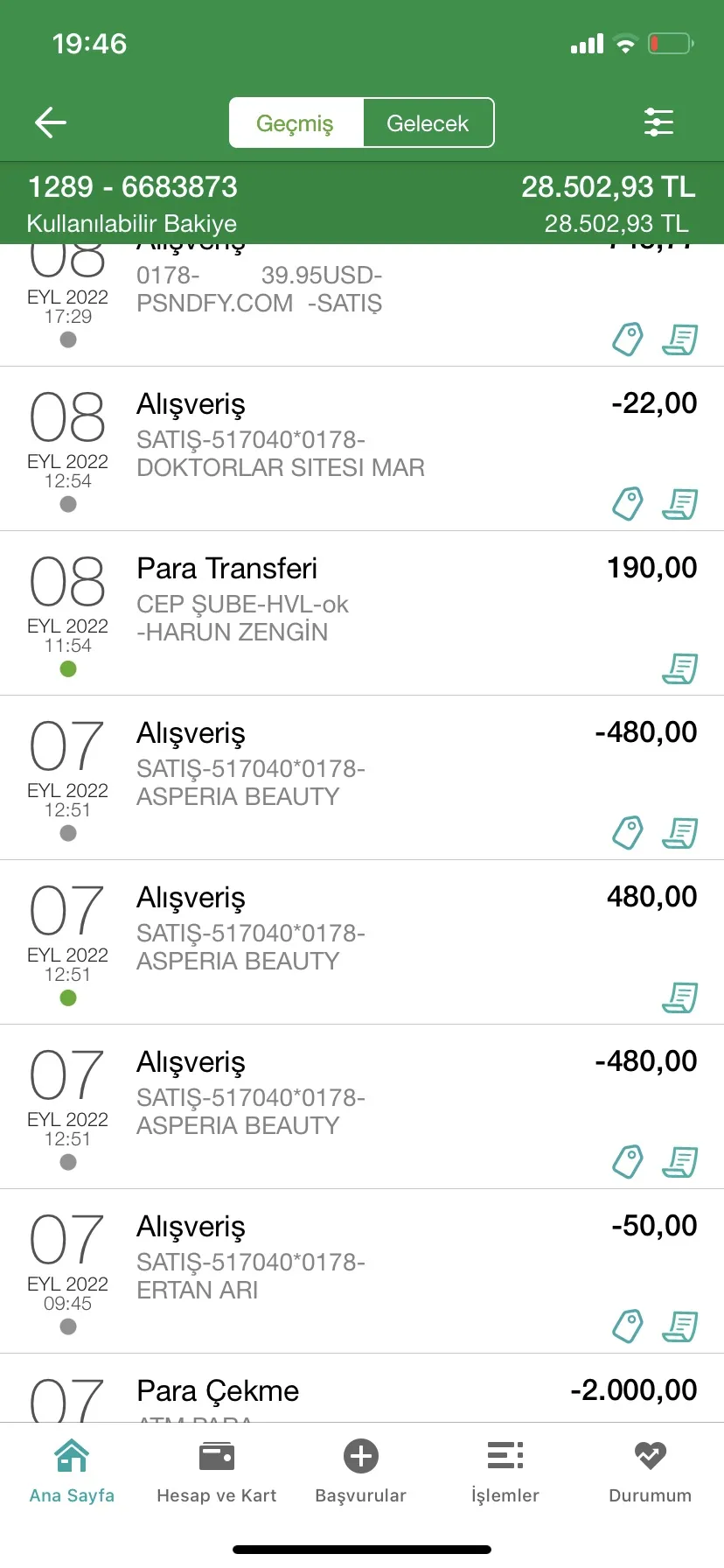Switch to the İşlemler tab
The width and height of the screenshot is (724, 1568).
[x=505, y=1472]
